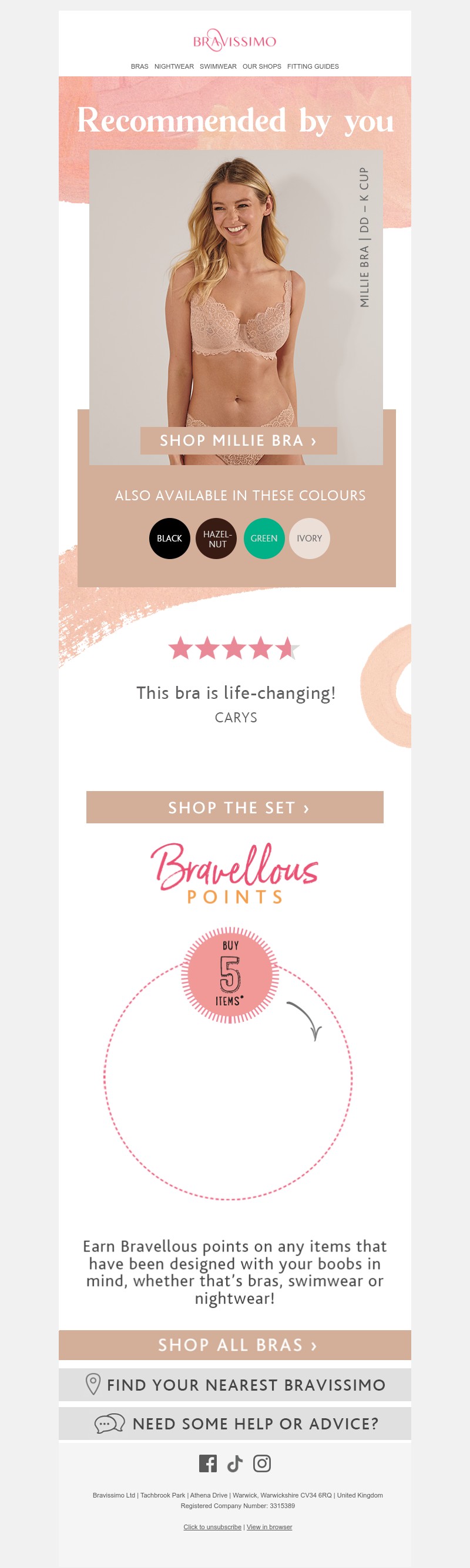Click to unsubscribe link
This screenshot has width=470, height=1568.
pyautogui.click(x=213, y=1527)
